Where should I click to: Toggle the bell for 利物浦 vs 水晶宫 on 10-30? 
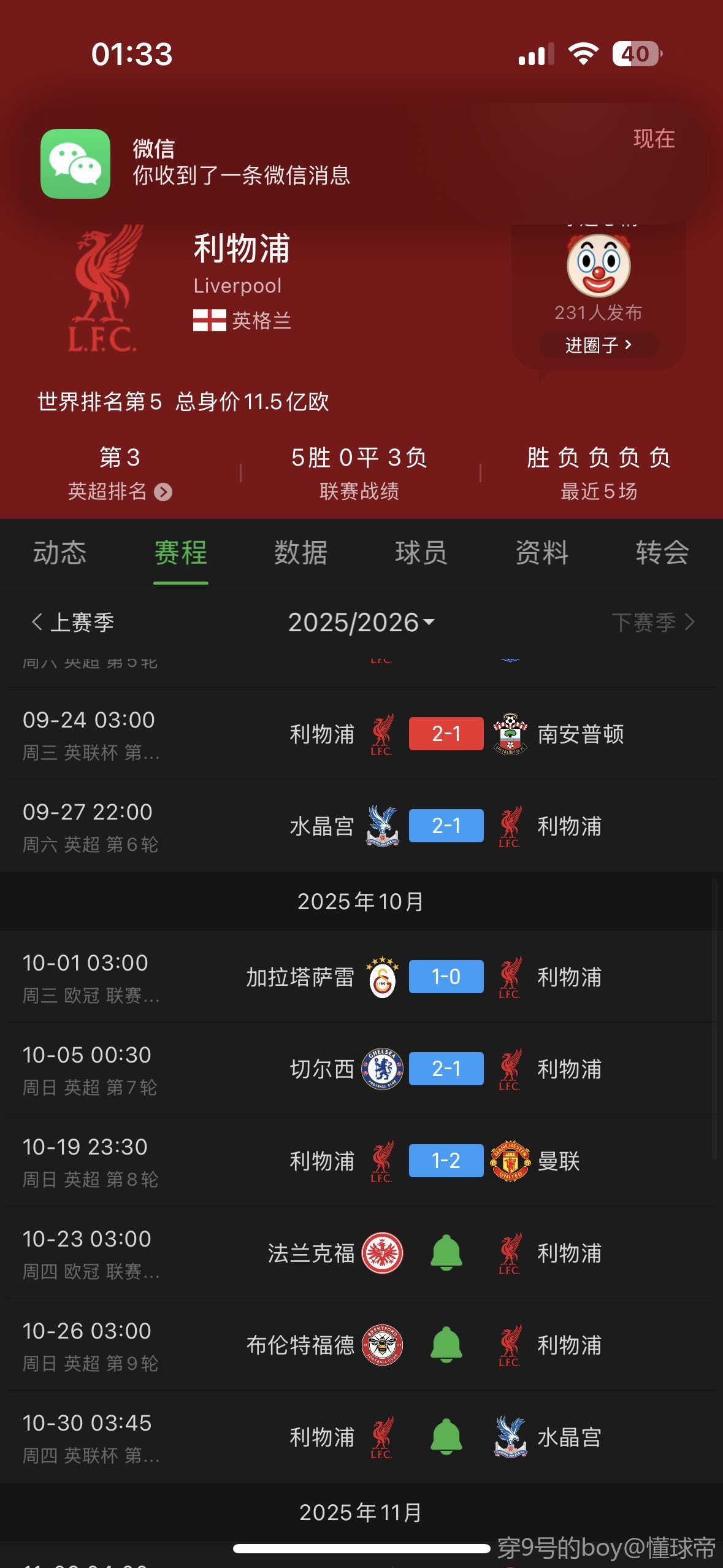(x=446, y=1437)
